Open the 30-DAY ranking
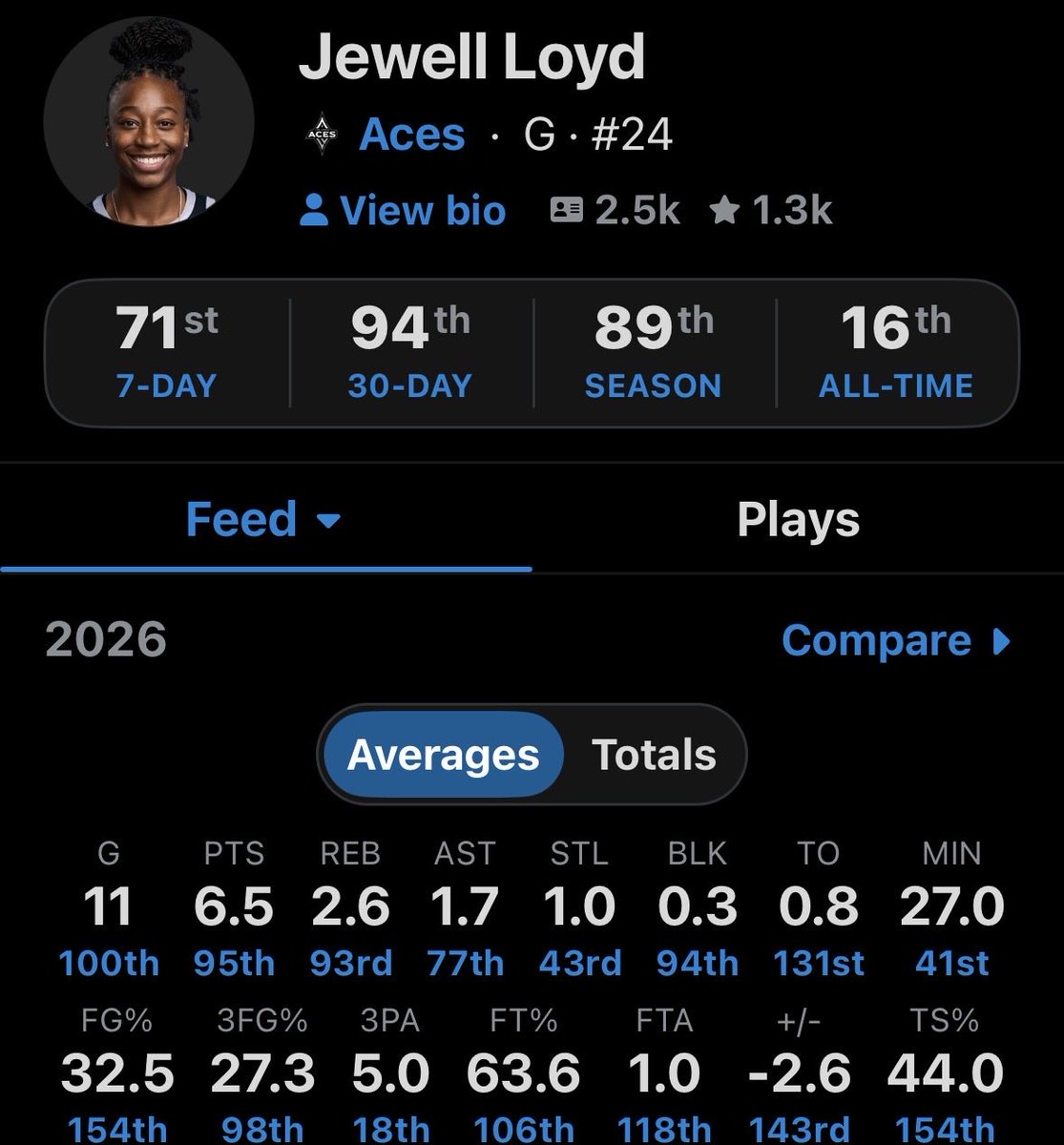The width and height of the screenshot is (1064, 1145). pos(410,352)
